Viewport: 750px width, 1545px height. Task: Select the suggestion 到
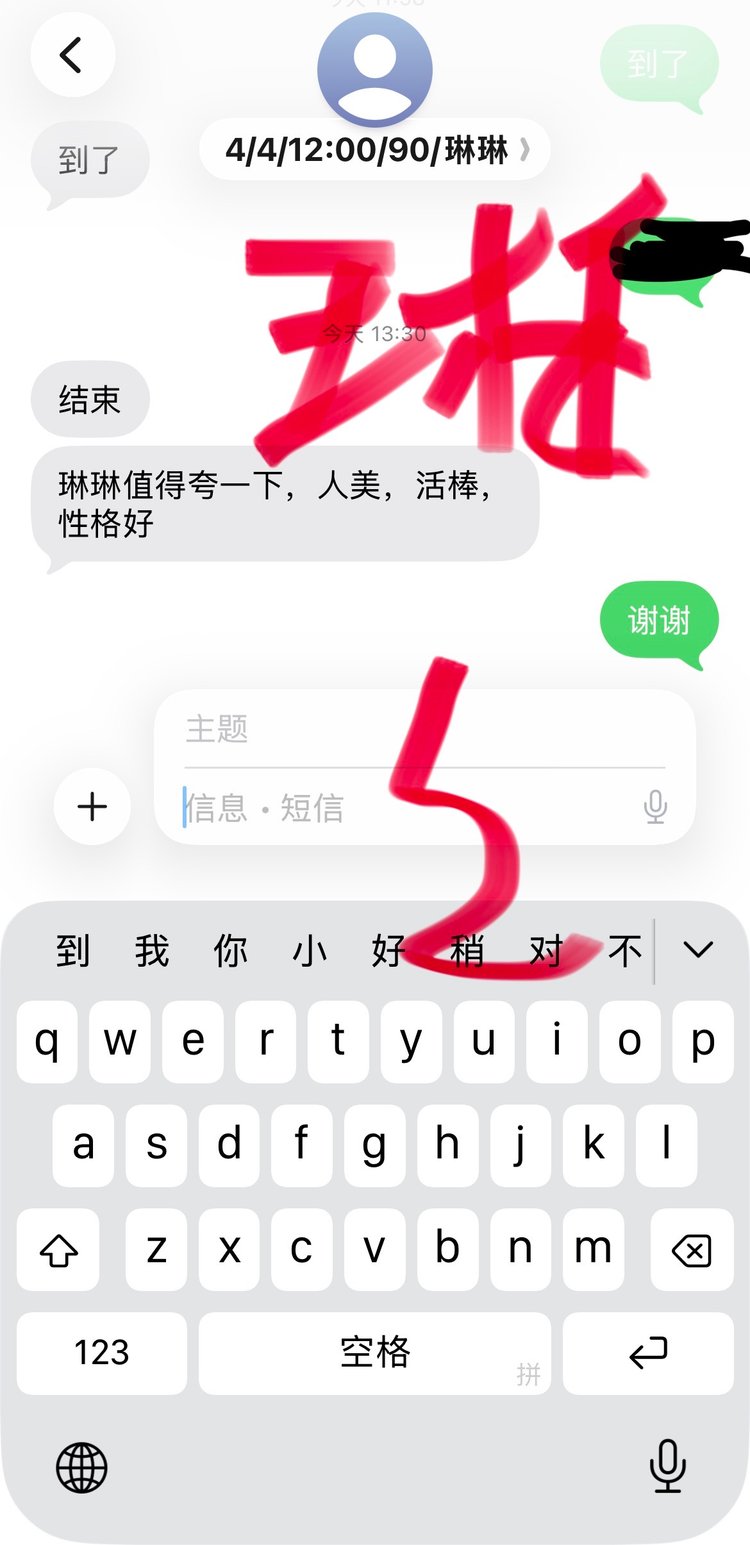click(72, 950)
